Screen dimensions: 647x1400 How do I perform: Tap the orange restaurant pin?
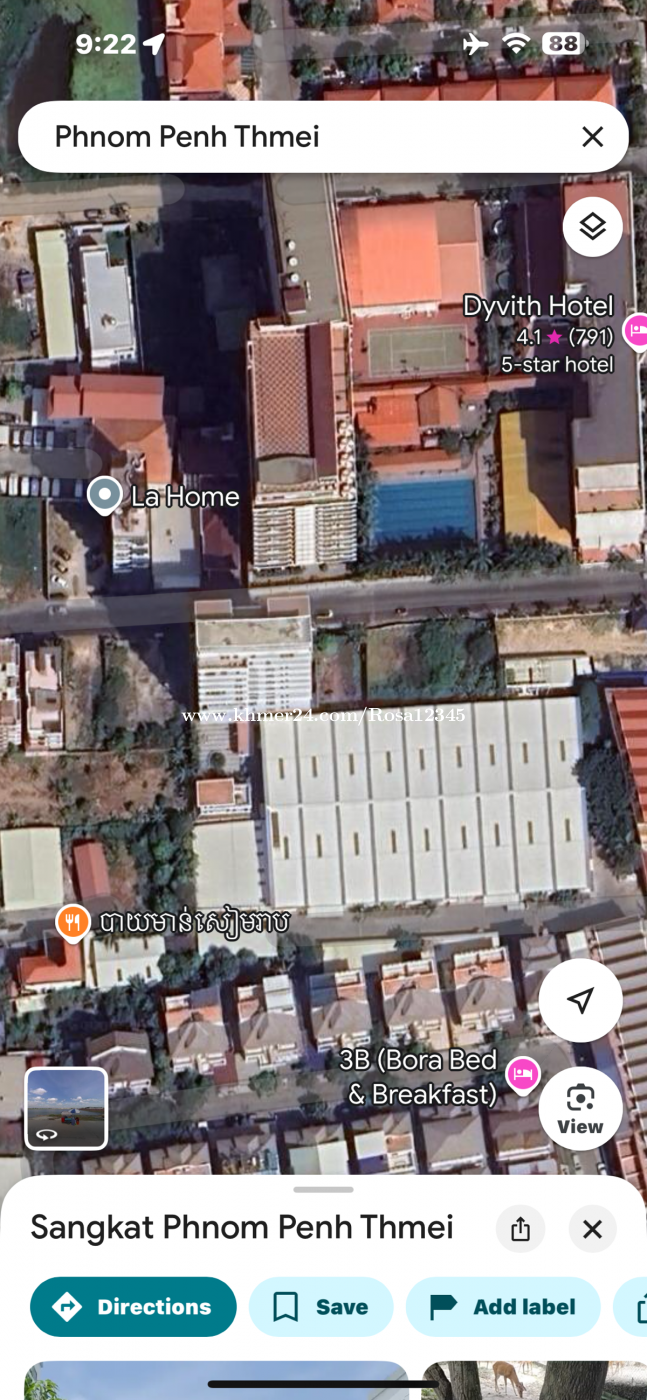[x=72, y=921]
